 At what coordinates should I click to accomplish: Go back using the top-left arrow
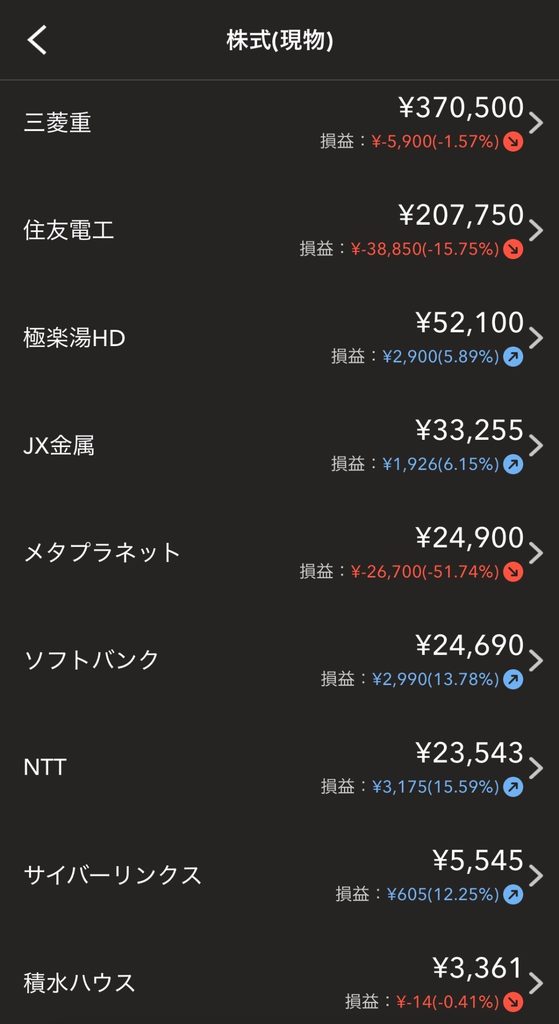coord(37,40)
